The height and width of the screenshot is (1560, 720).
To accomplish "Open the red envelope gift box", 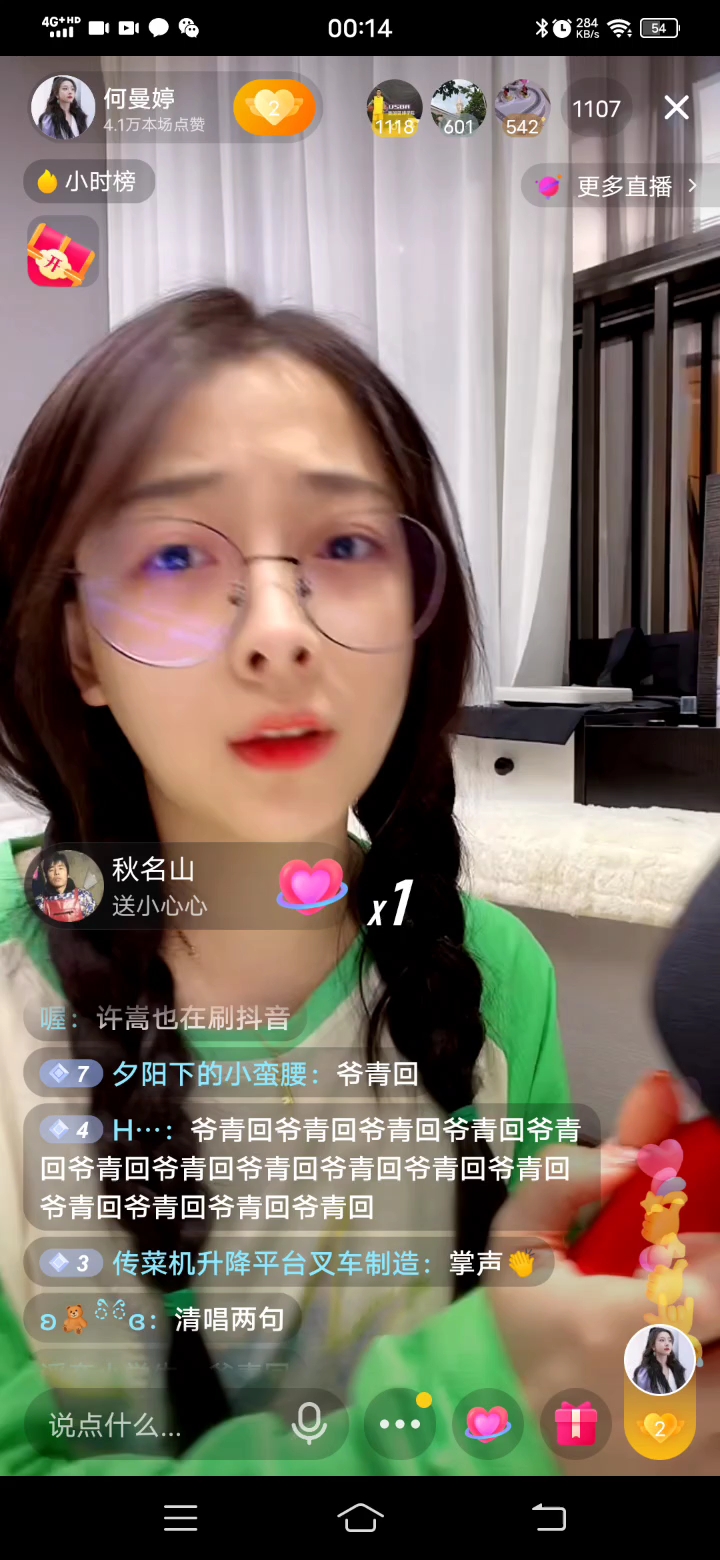I will [x=62, y=252].
